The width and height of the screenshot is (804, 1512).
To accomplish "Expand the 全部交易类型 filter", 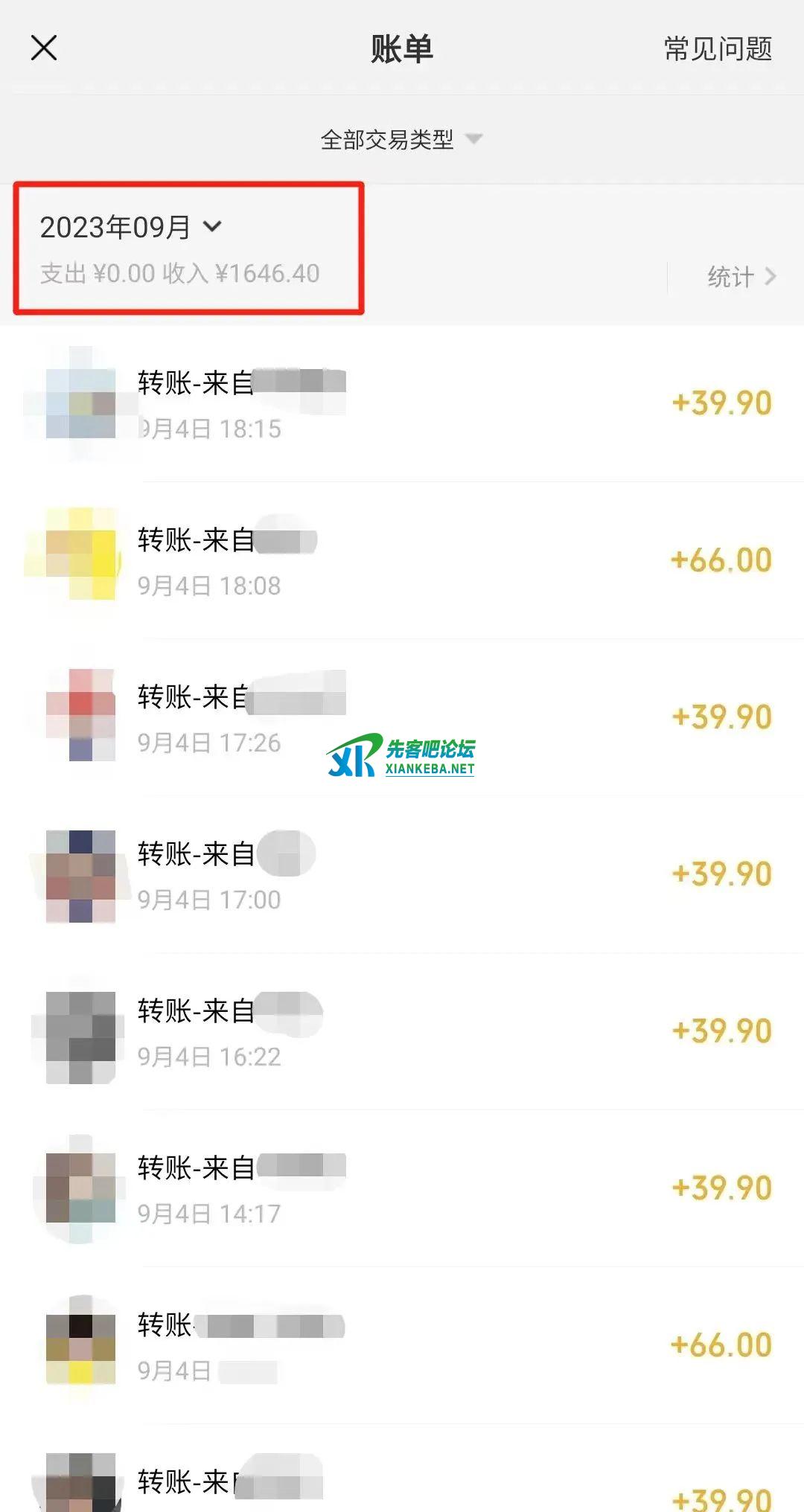I will coord(401,139).
